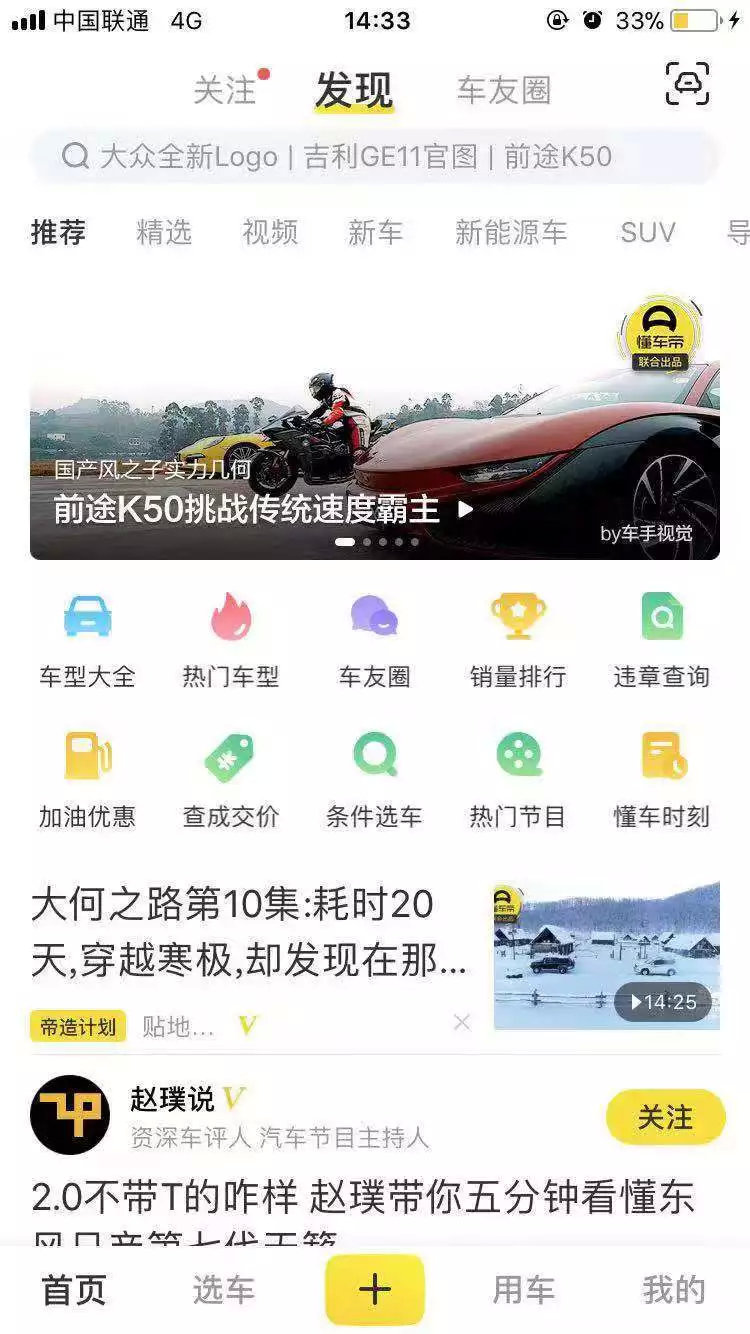The width and height of the screenshot is (750, 1334).
Task: Open 懂车时刻 shortcut
Action: pyautogui.click(x=661, y=780)
